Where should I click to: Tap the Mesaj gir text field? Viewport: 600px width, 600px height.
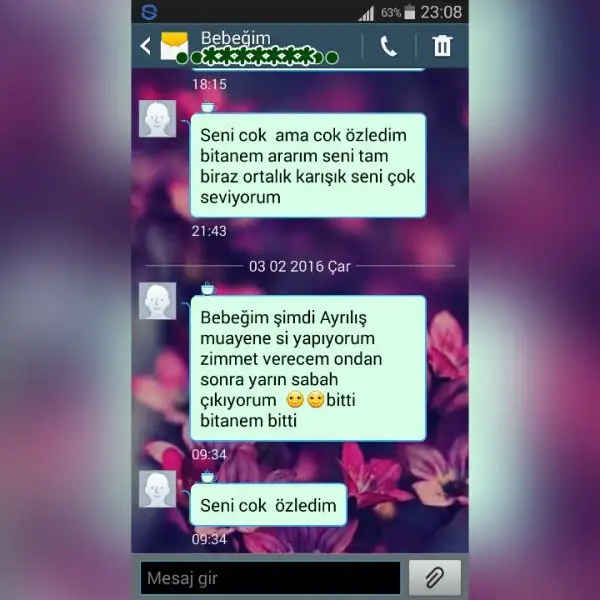tap(270, 578)
